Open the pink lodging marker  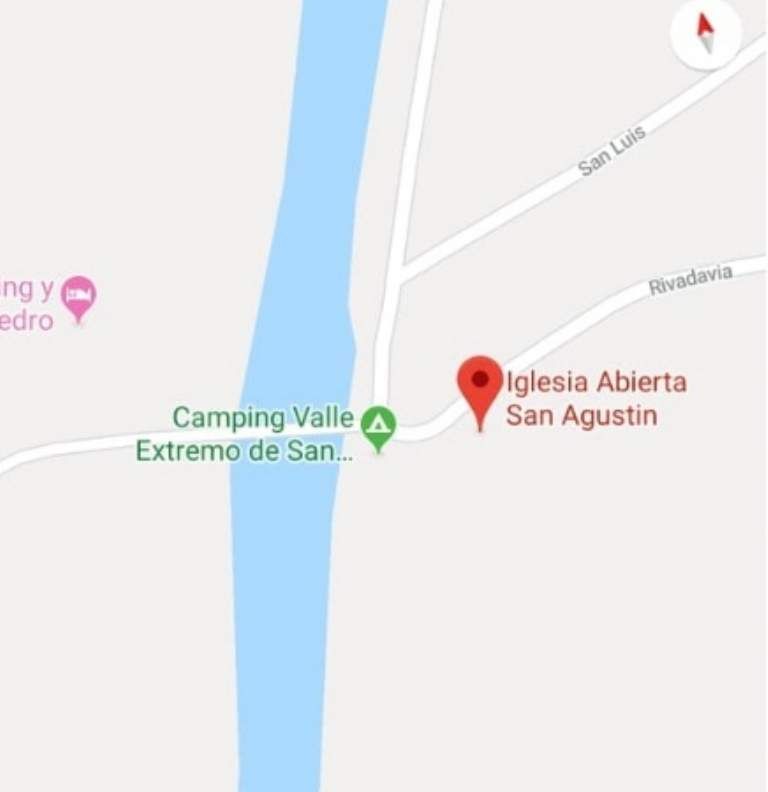pos(78,296)
